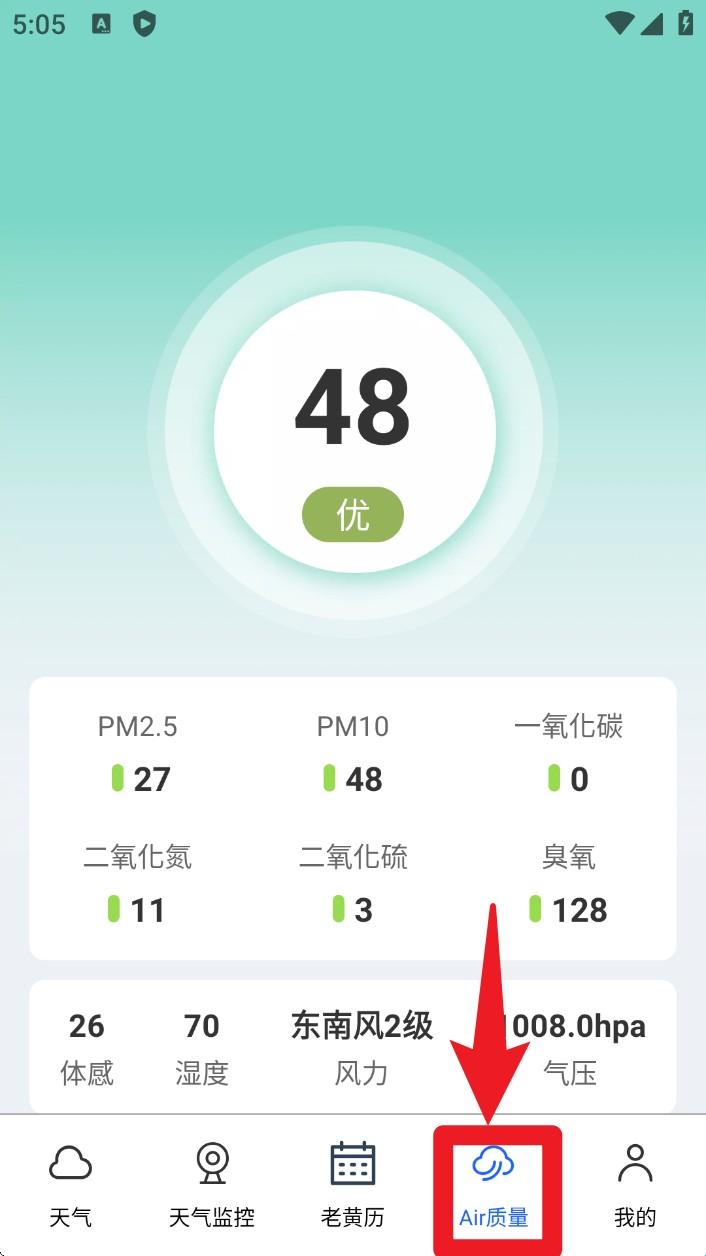
Task: Go to the 老黄历 calendar tab
Action: pos(353,1185)
